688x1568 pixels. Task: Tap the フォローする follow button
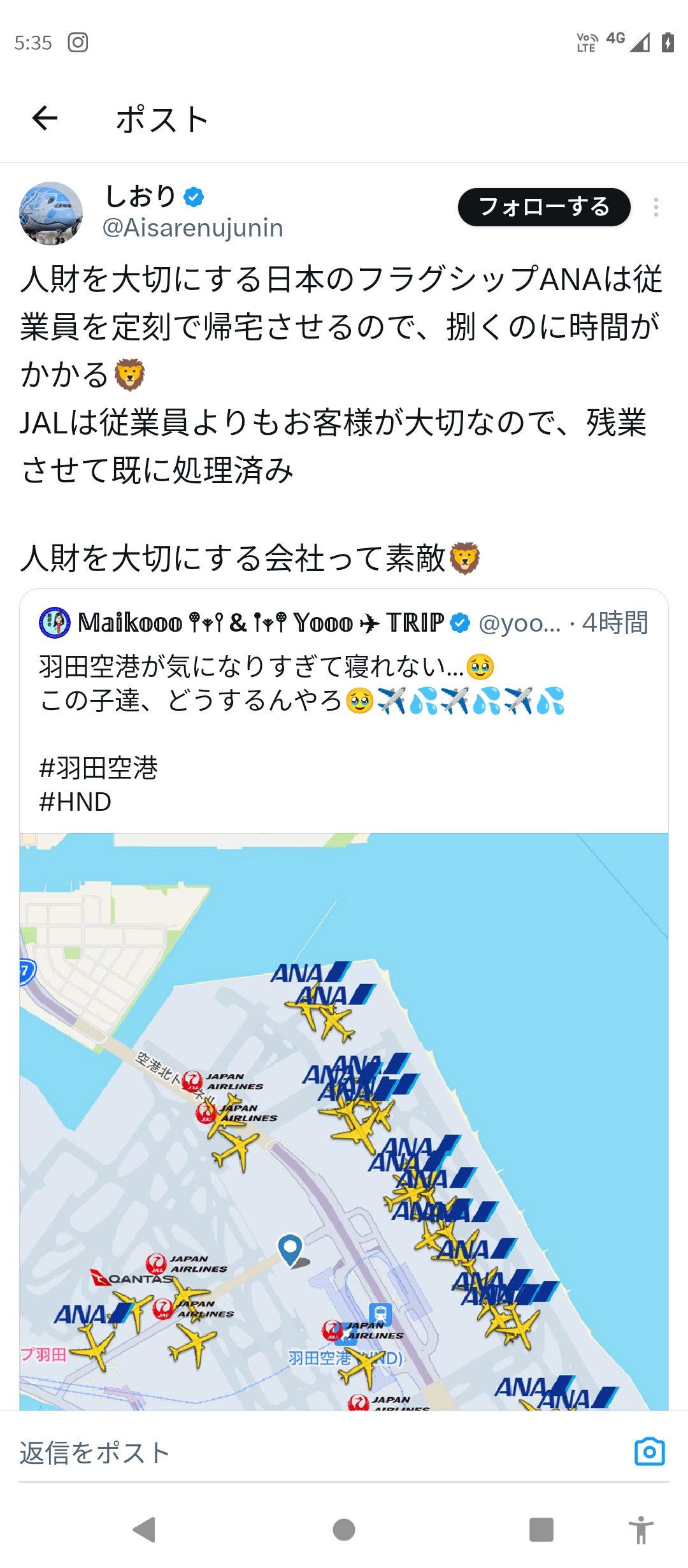[543, 207]
